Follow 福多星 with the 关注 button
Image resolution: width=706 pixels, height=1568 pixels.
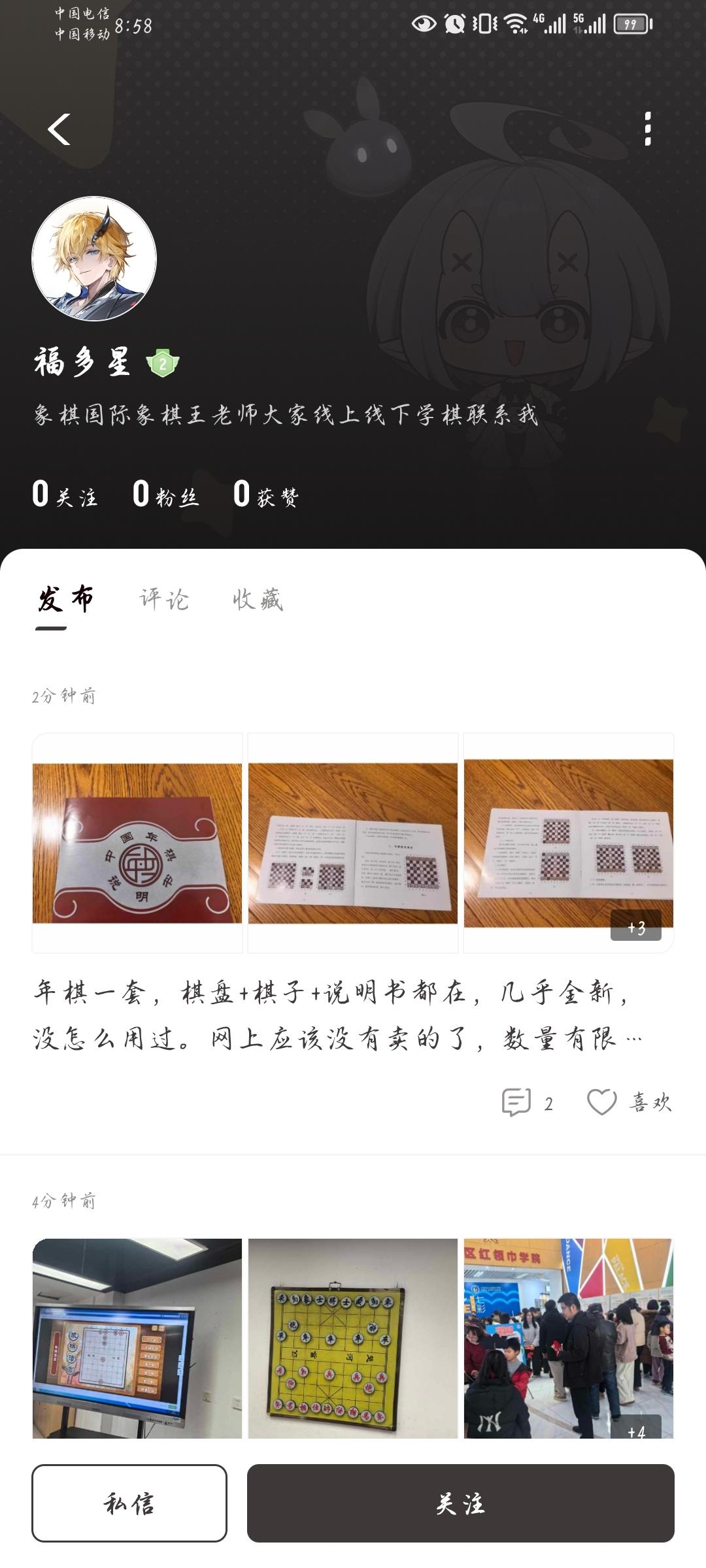(x=460, y=1503)
